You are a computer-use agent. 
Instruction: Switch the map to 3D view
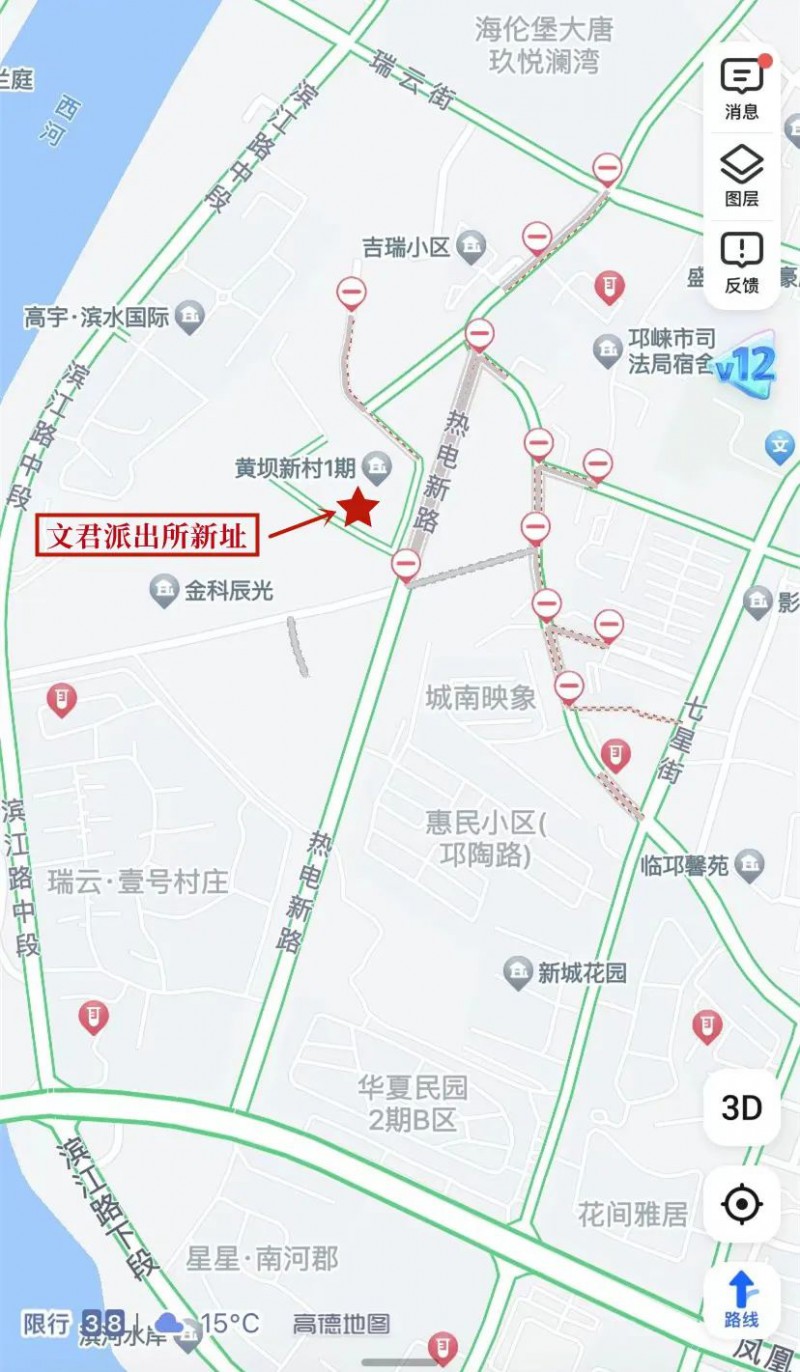[x=741, y=1107]
